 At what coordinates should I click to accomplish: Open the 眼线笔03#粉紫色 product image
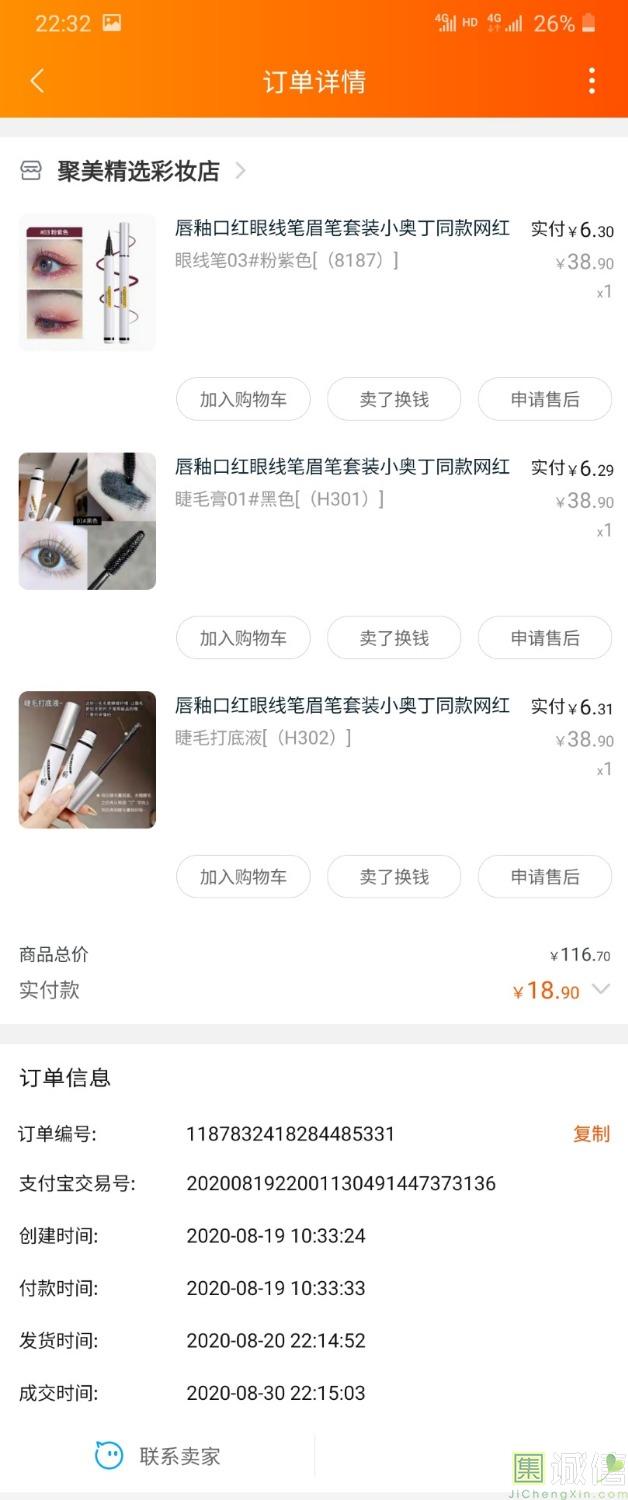pyautogui.click(x=87, y=282)
